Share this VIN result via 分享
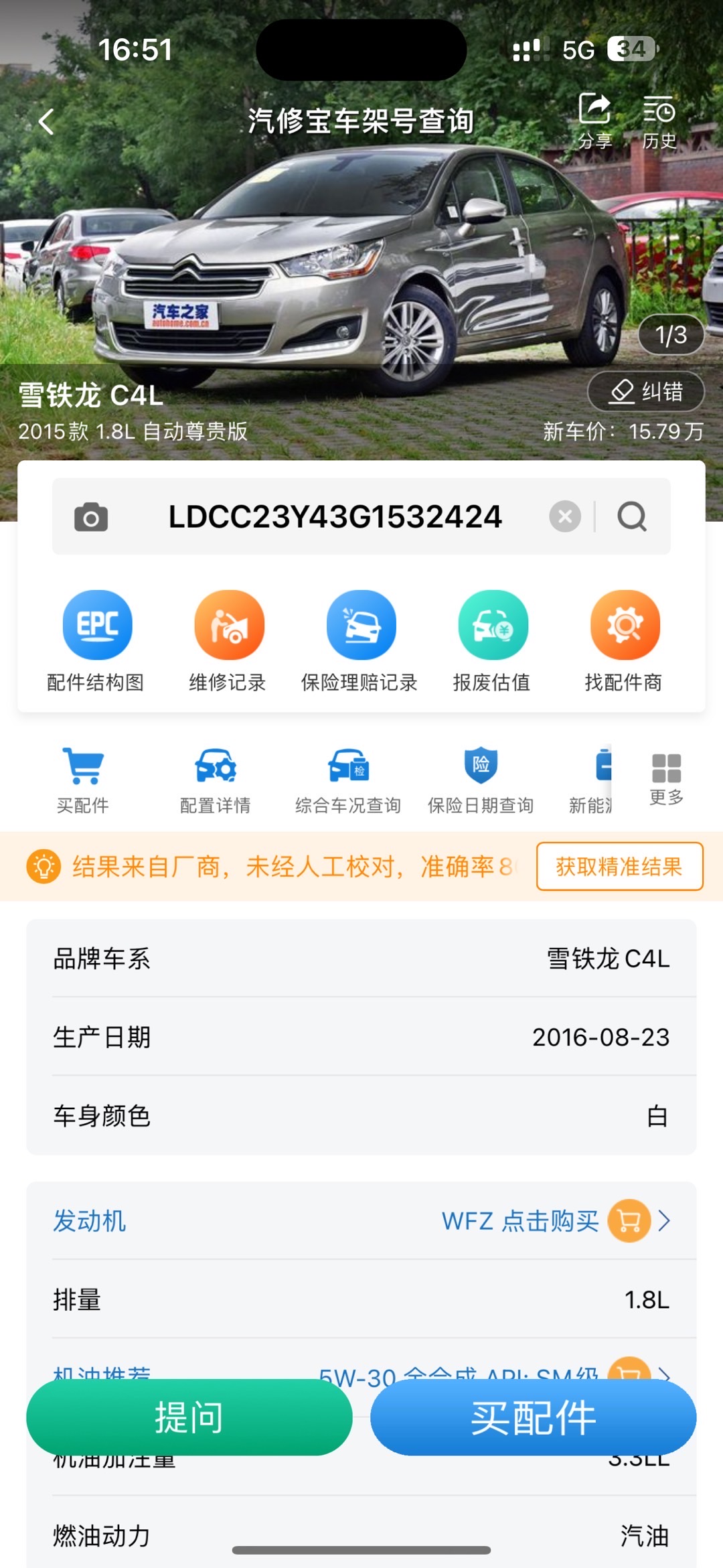The width and height of the screenshot is (723, 1568). [594, 119]
